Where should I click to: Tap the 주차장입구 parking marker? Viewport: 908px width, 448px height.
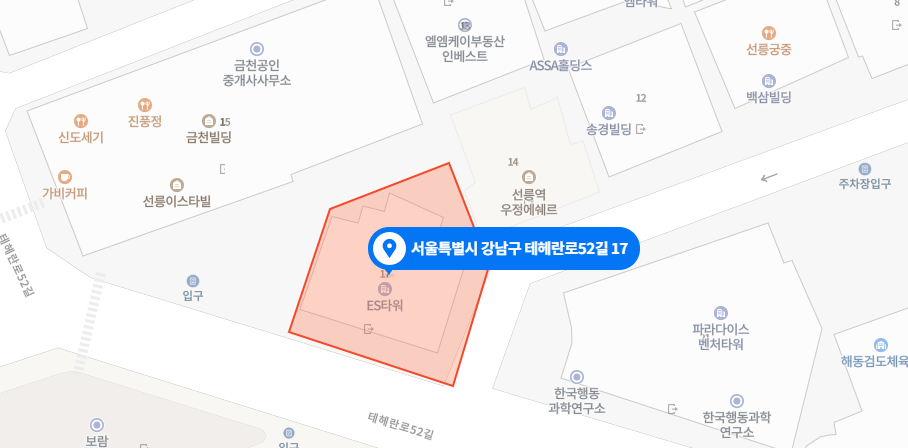864,169
